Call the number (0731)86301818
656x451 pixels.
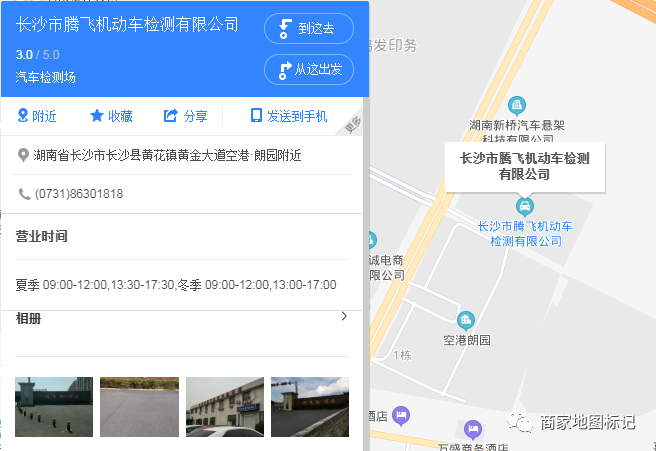click(x=78, y=193)
